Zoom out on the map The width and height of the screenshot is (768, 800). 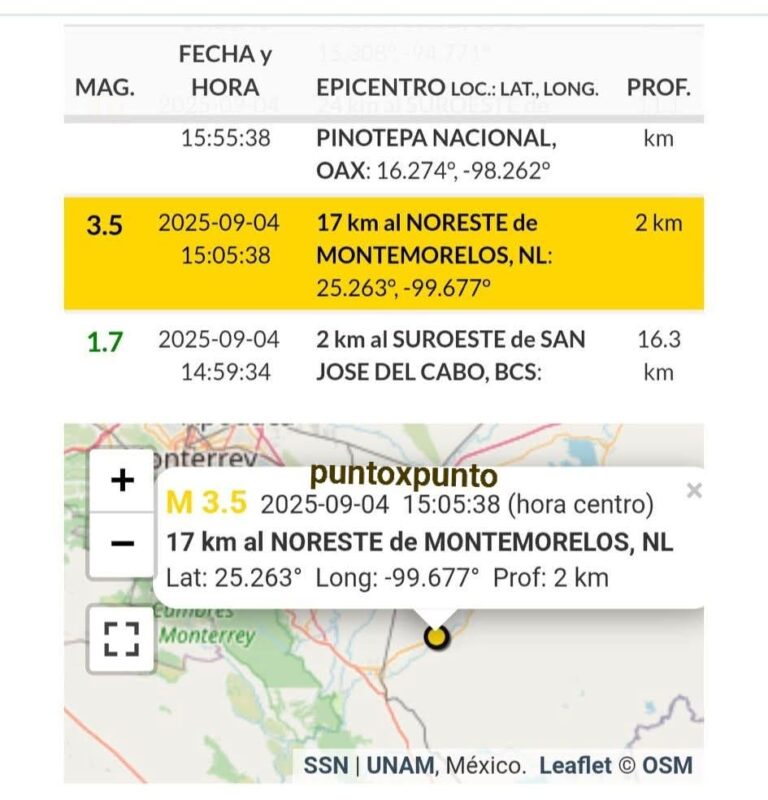point(122,543)
